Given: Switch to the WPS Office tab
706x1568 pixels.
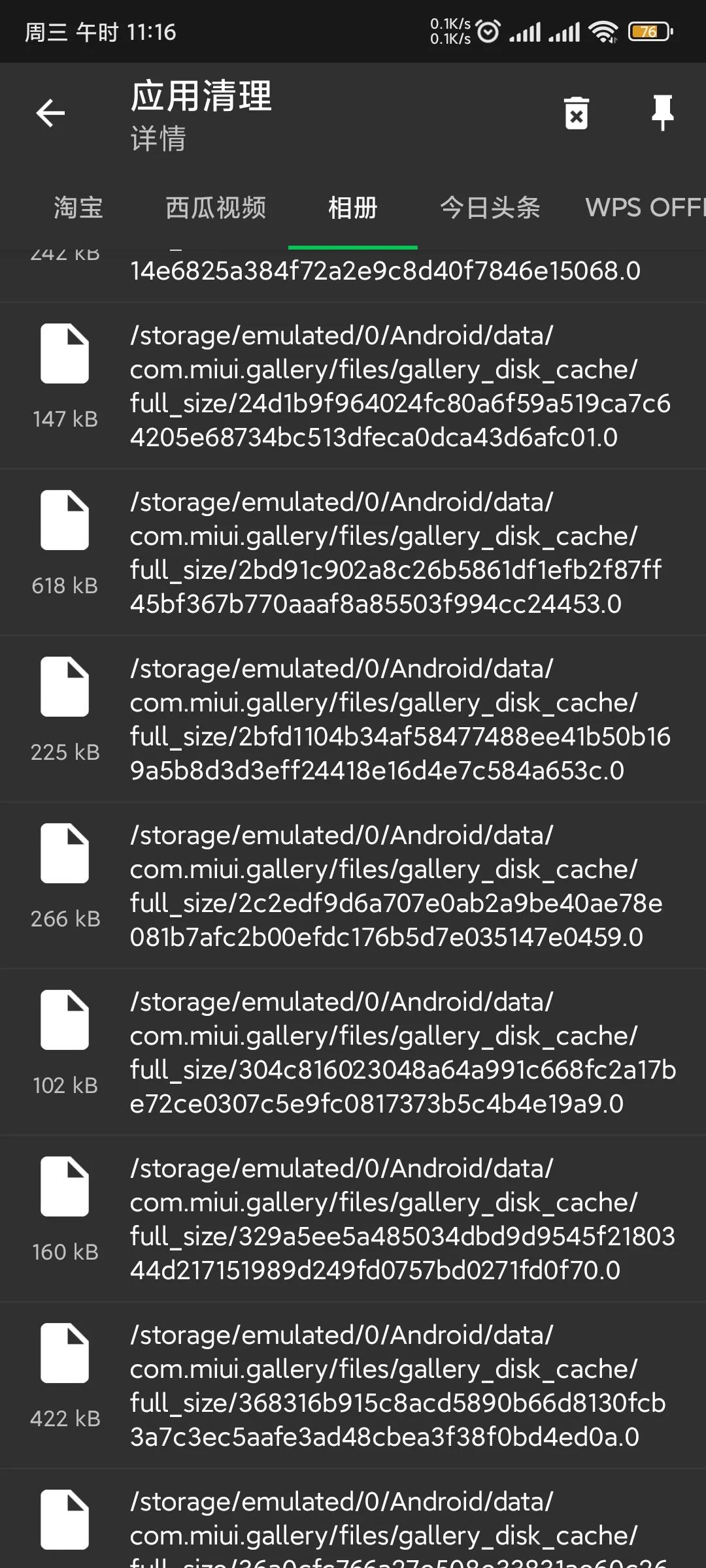Looking at the screenshot, I should point(644,208).
